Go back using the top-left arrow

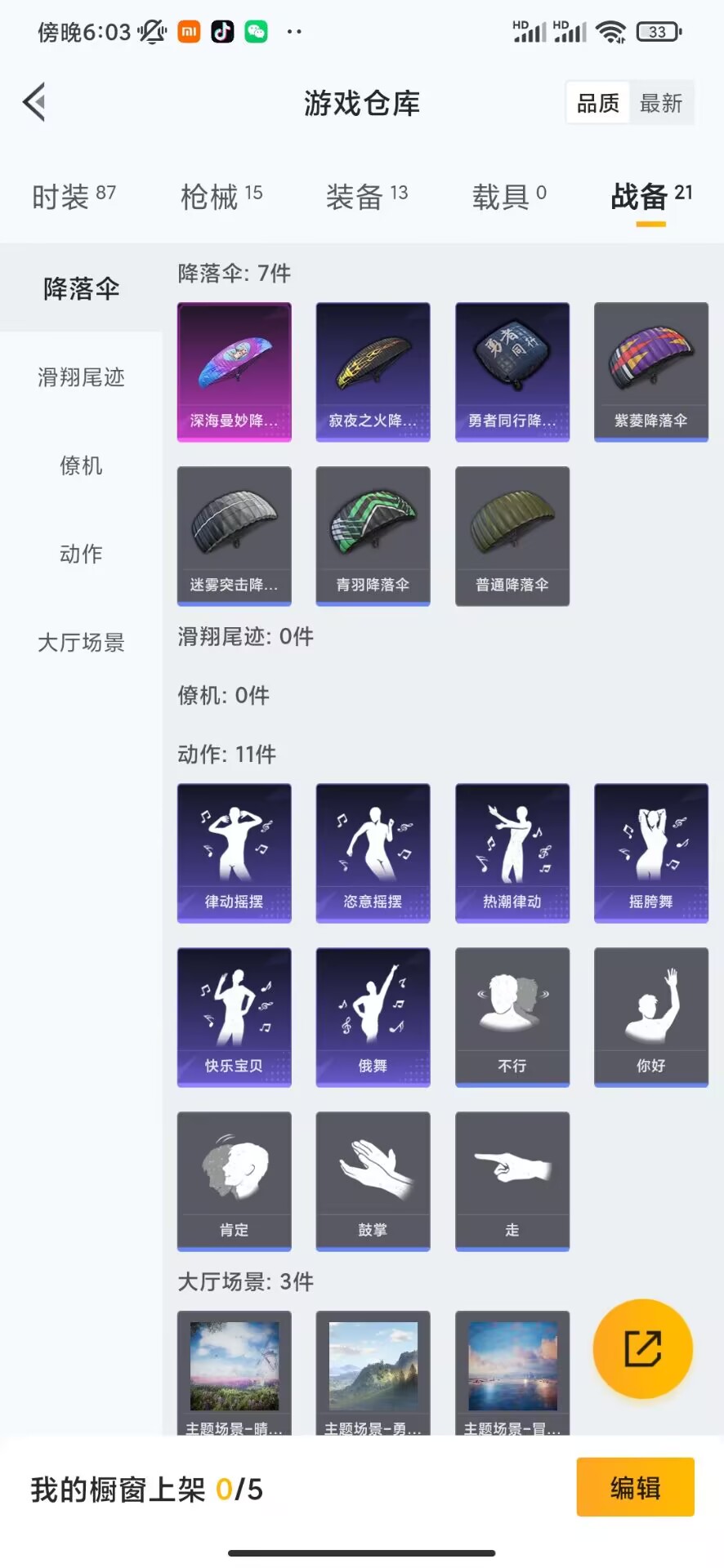pos(34,103)
